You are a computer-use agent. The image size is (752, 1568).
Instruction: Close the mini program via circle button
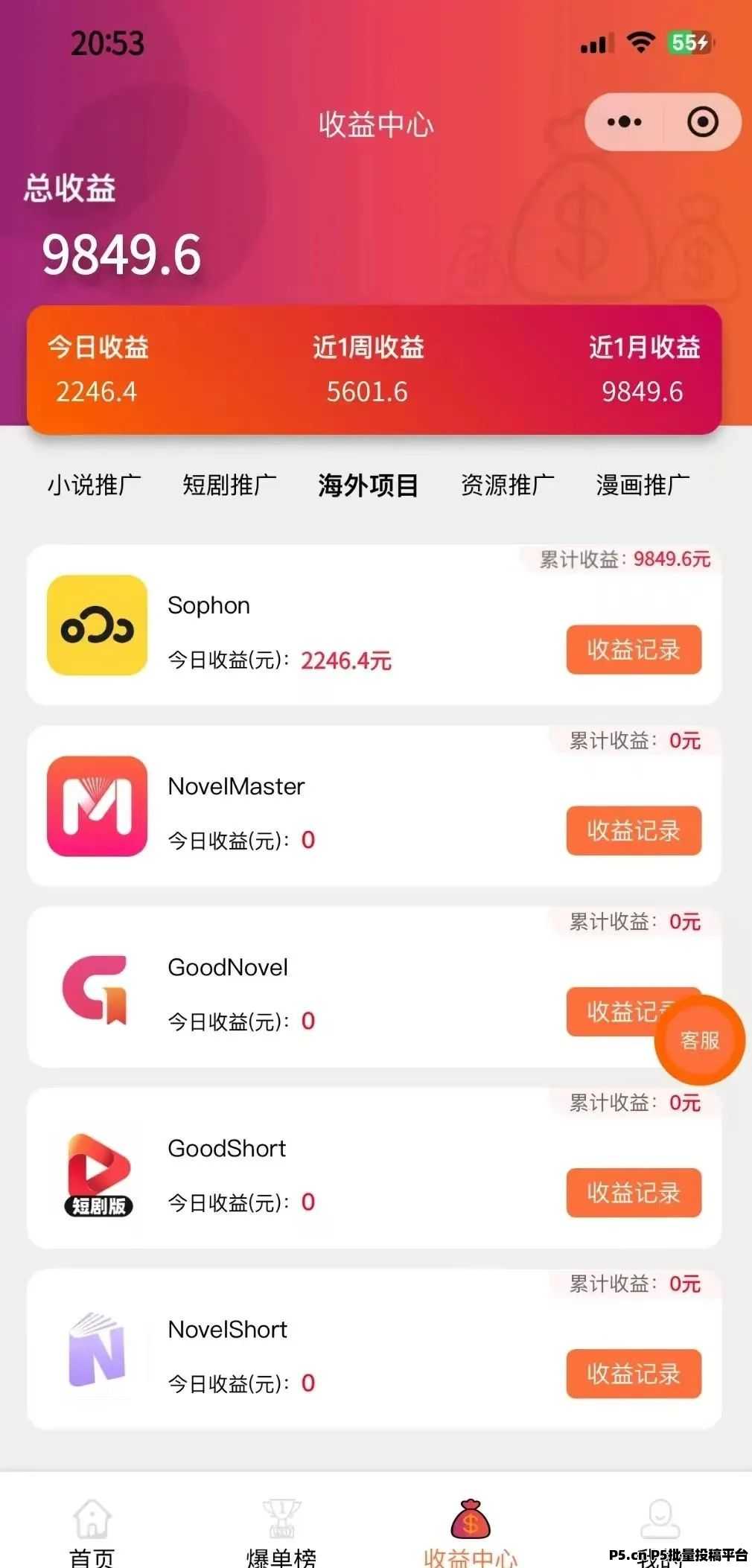pyautogui.click(x=703, y=122)
